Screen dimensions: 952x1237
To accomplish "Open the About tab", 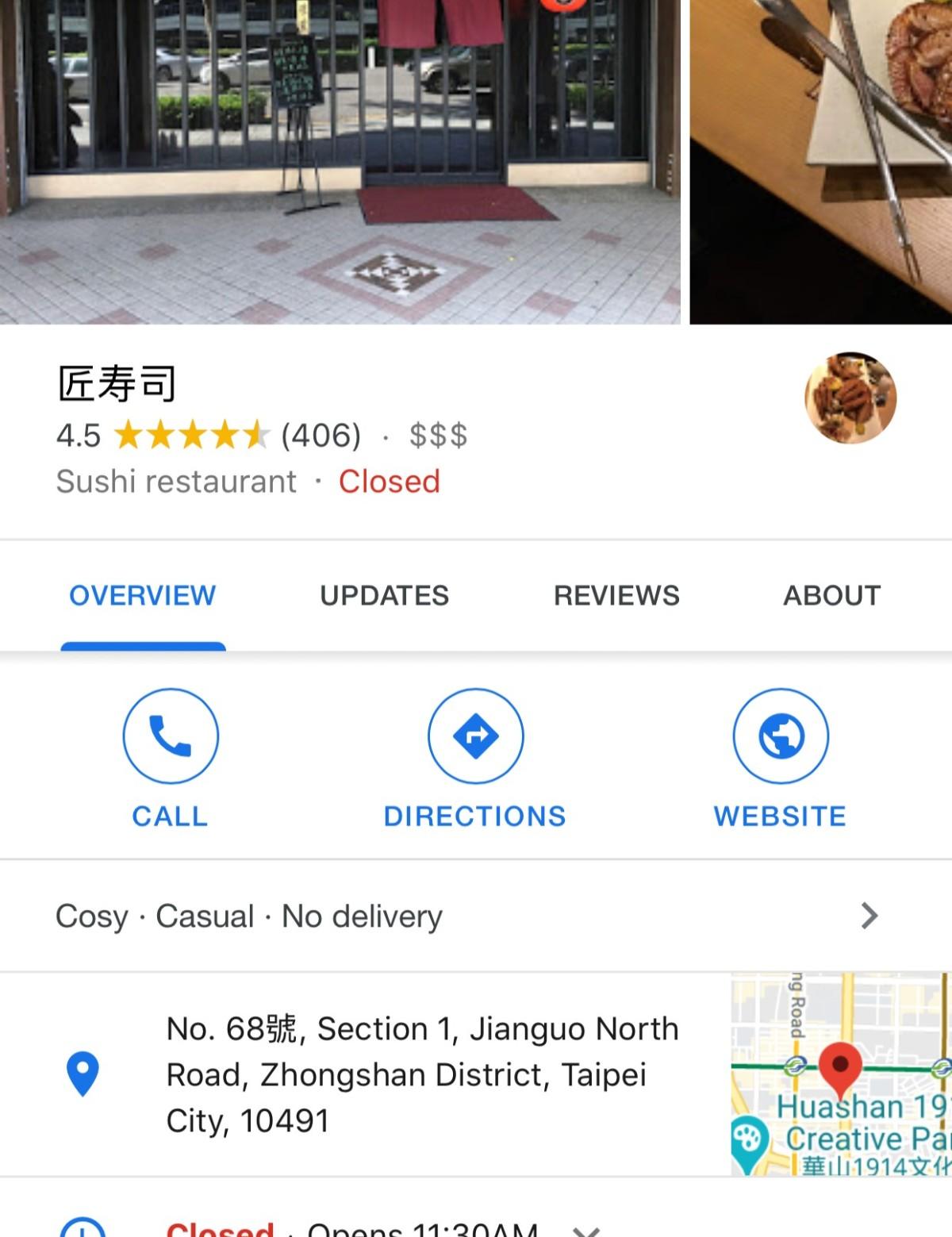I will pyautogui.click(x=832, y=595).
